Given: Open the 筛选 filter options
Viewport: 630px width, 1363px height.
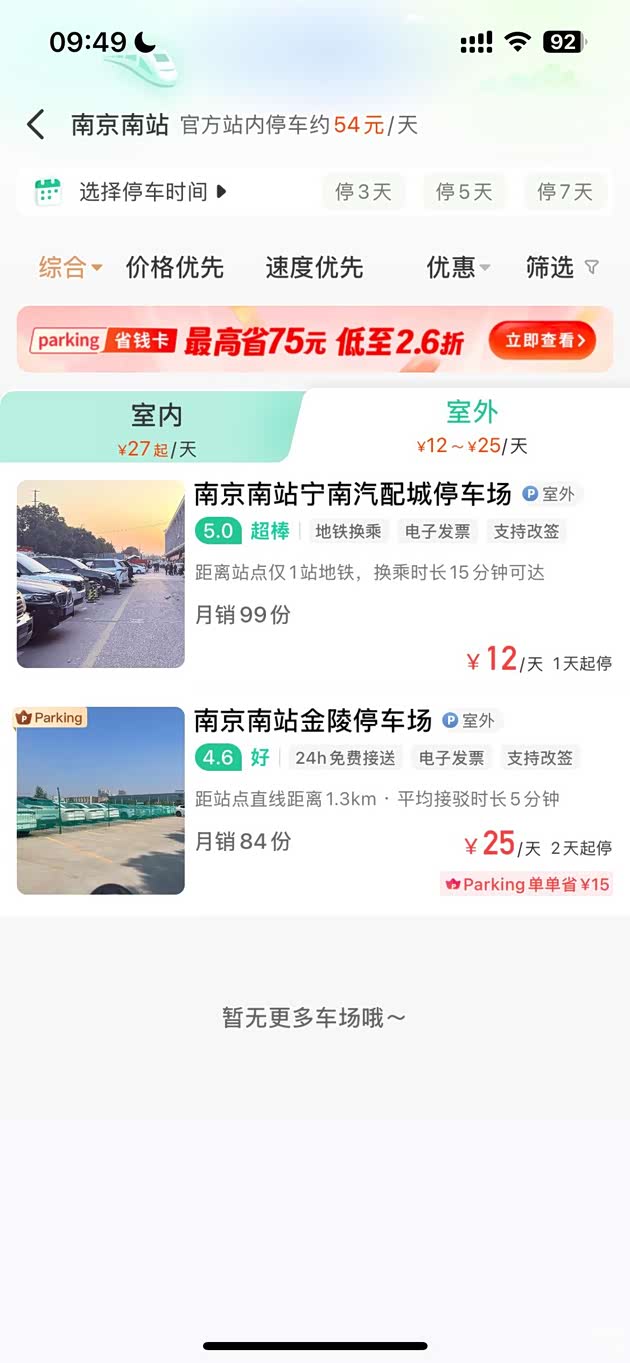Looking at the screenshot, I should click(x=561, y=267).
